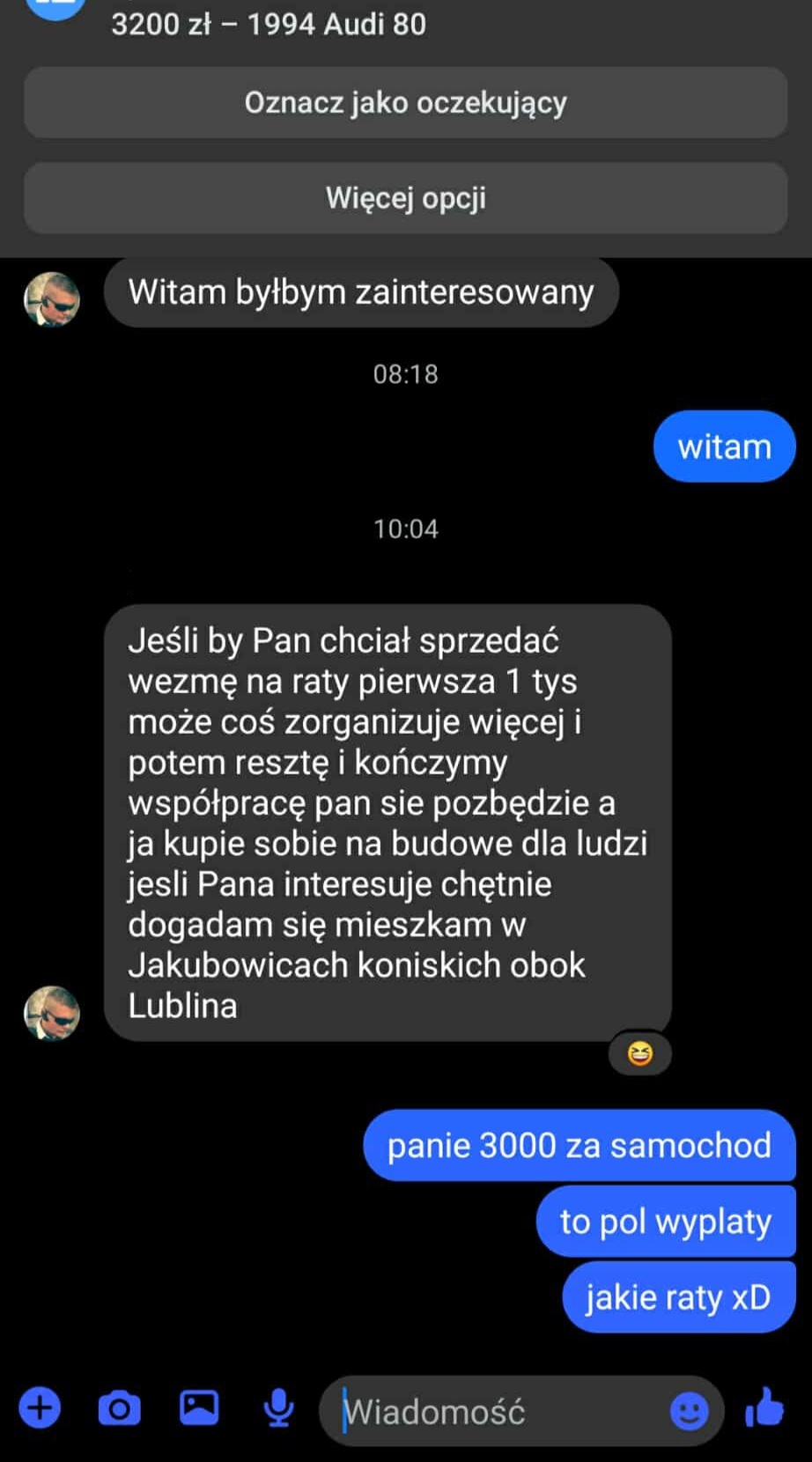Viewport: 812px width, 1462px height.
Task: Tap "Oznacz jako oczekujący" button
Action: [405, 103]
